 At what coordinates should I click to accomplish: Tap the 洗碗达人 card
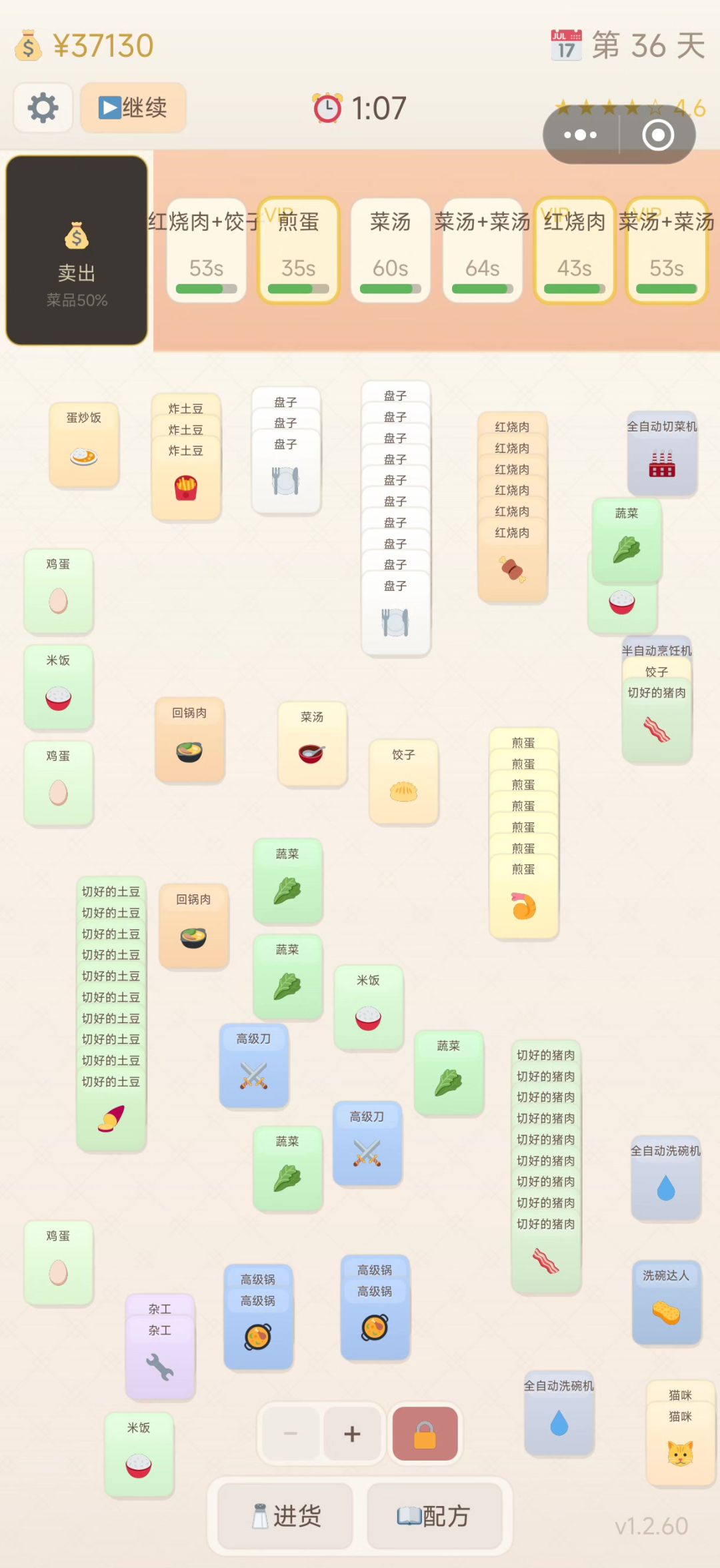[x=666, y=1302]
